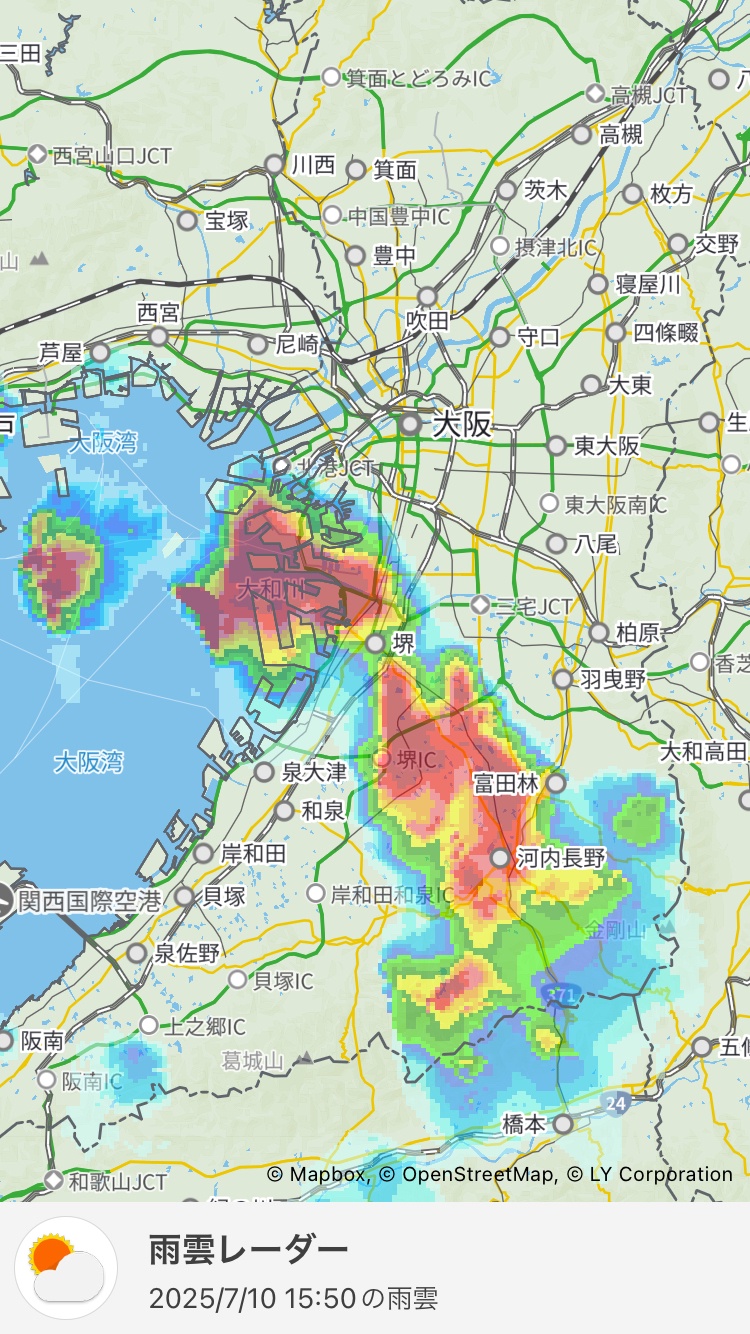Open the 雨雲レーダー banner with the weather icon
Image resolution: width=750 pixels, height=1334 pixels.
coord(375,1268)
